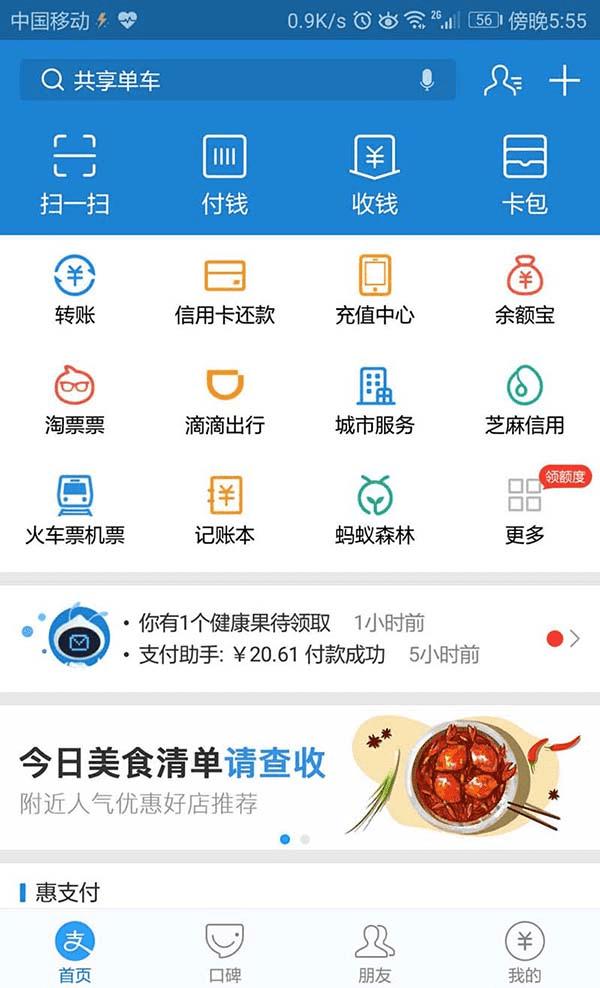
Task: Switch to the 口碑 tab
Action: (225, 953)
